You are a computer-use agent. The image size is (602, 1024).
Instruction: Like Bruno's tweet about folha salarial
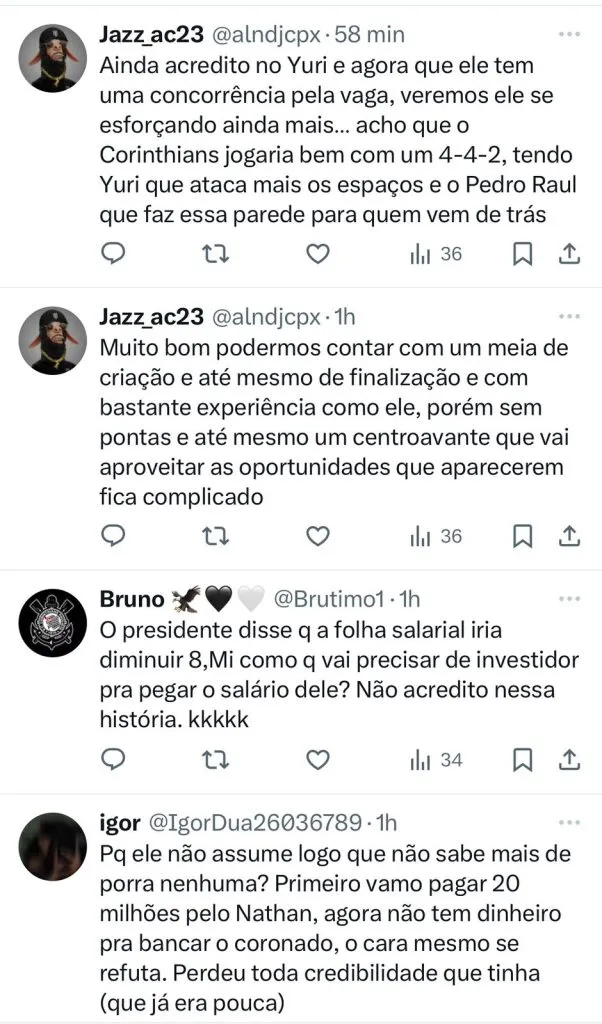317,760
